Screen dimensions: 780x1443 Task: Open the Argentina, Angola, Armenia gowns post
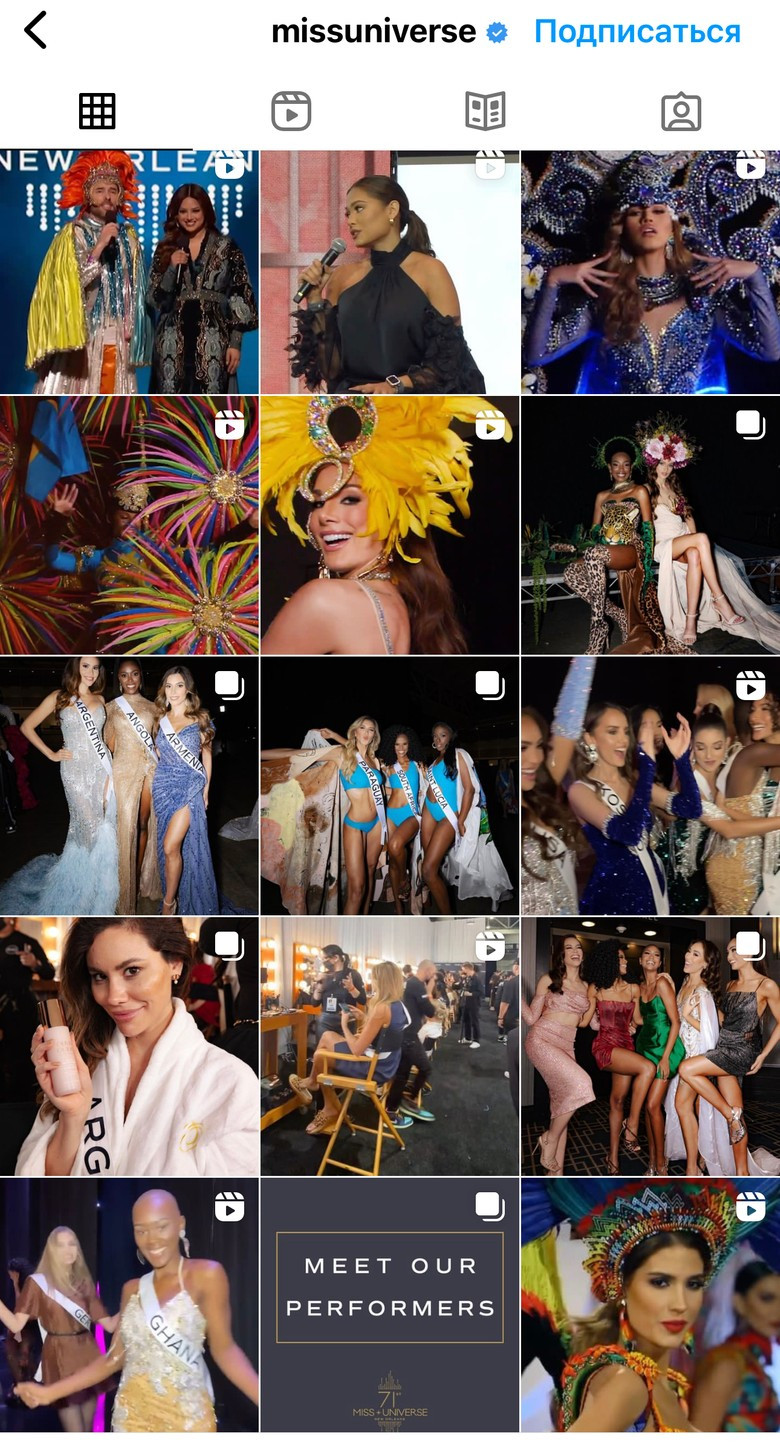pyautogui.click(x=129, y=786)
